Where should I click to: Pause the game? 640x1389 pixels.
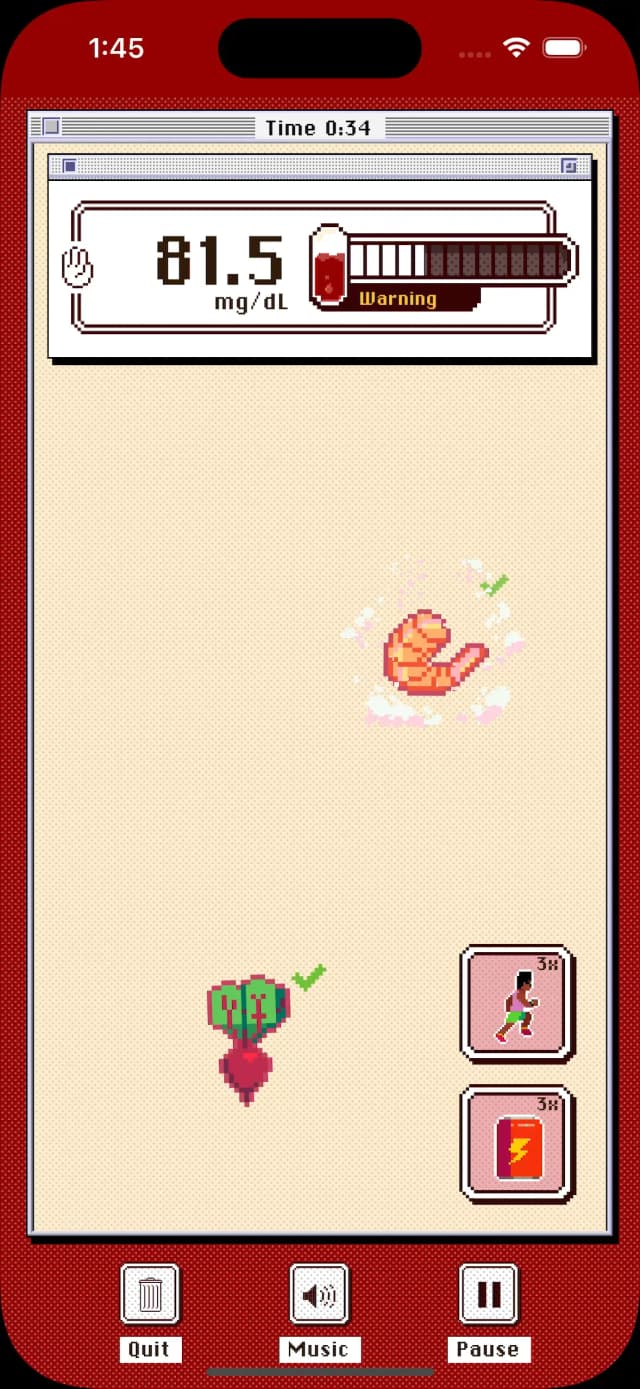[x=488, y=1295]
